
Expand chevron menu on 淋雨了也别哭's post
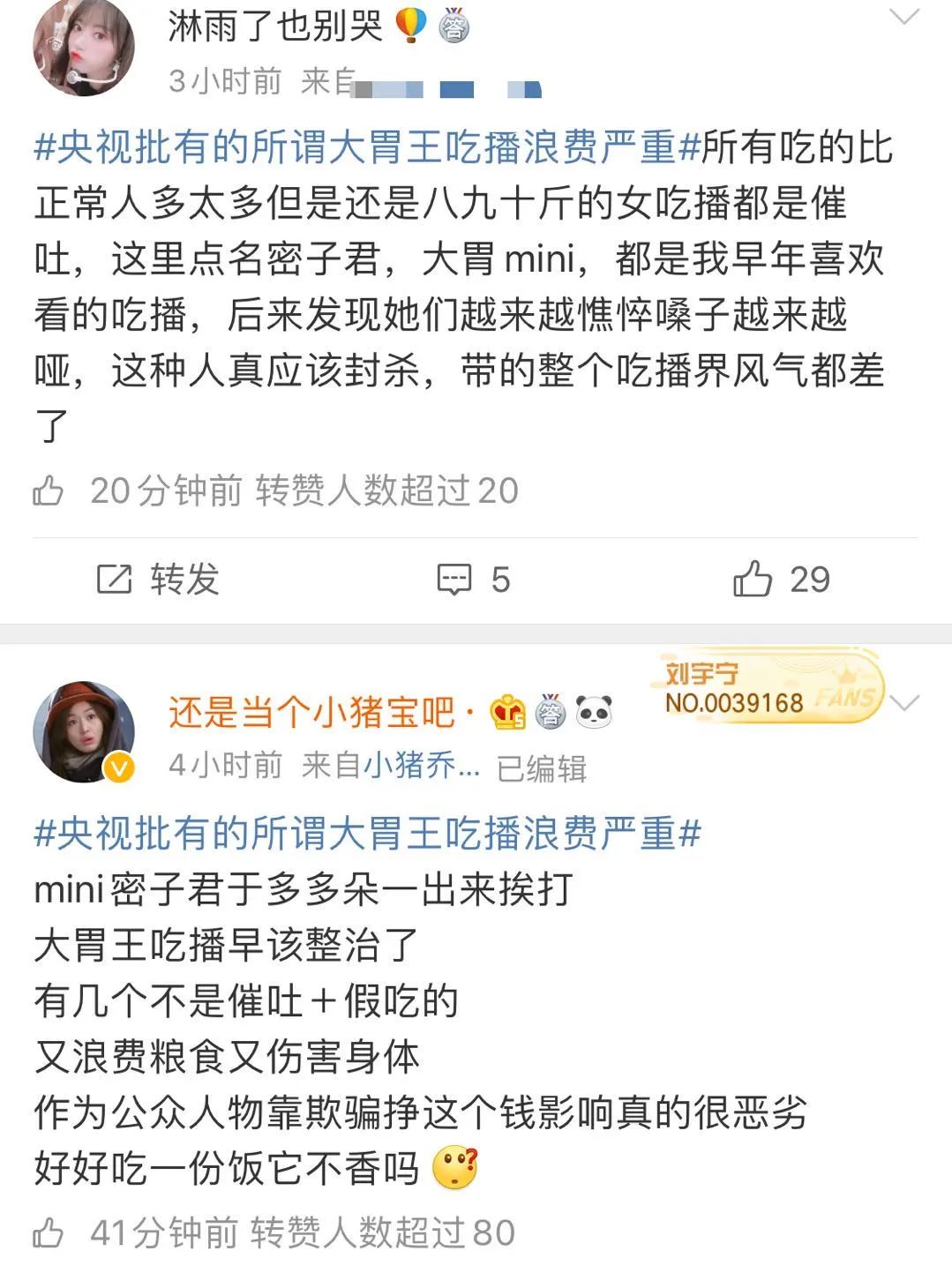coord(905,18)
